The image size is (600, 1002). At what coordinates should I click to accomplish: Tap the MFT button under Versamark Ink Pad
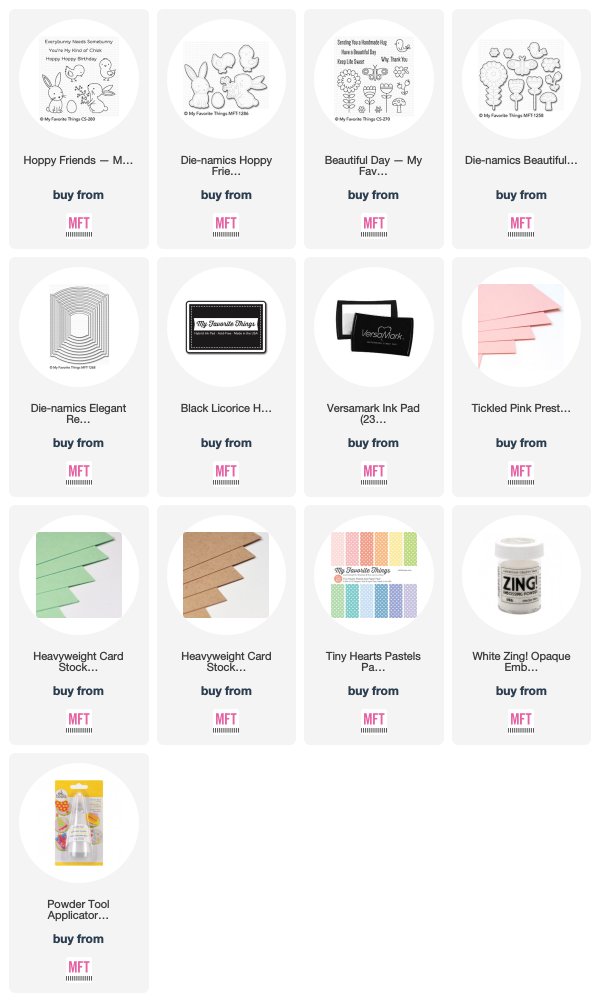click(x=374, y=474)
